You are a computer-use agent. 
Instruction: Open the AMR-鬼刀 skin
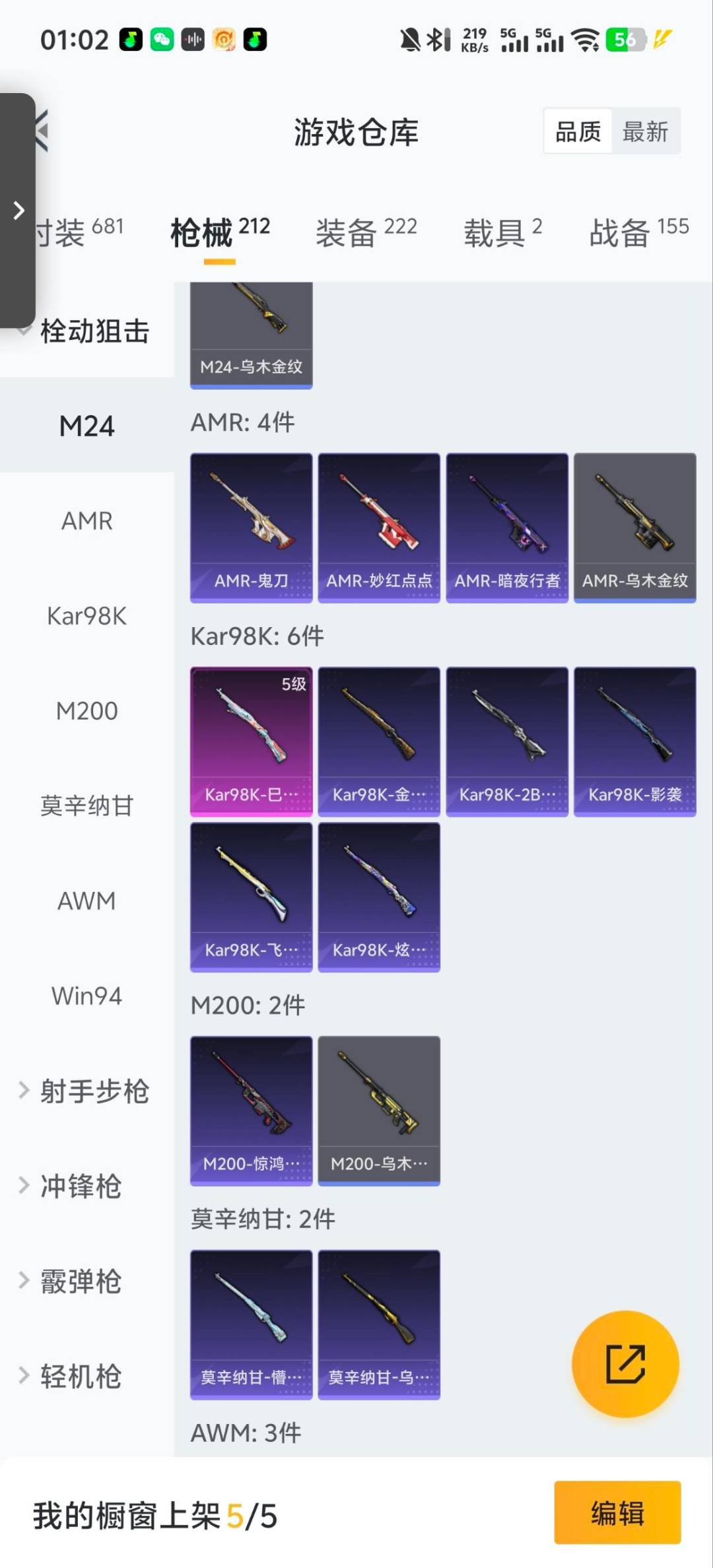(251, 527)
